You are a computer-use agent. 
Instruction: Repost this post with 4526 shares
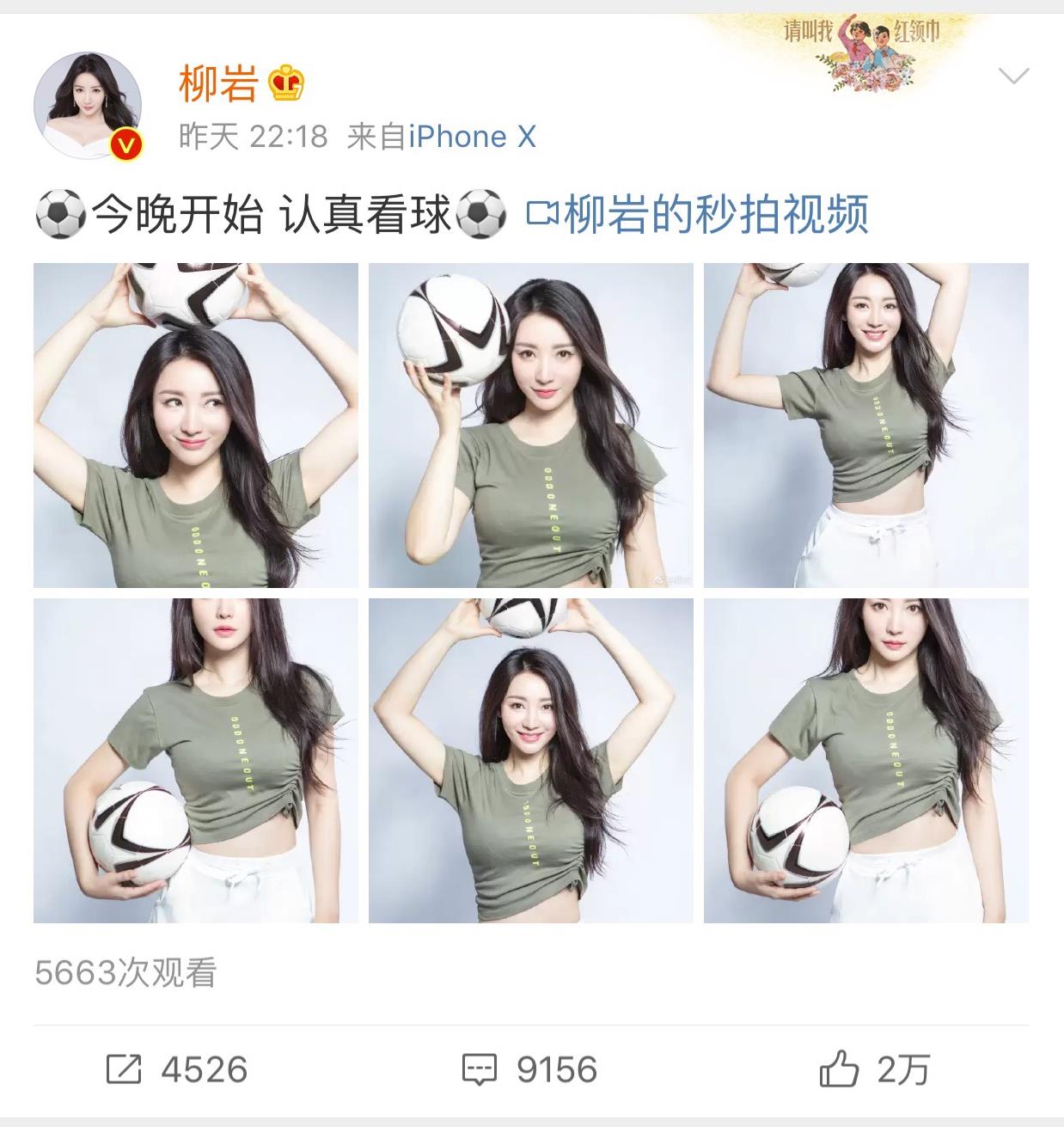[177, 1070]
